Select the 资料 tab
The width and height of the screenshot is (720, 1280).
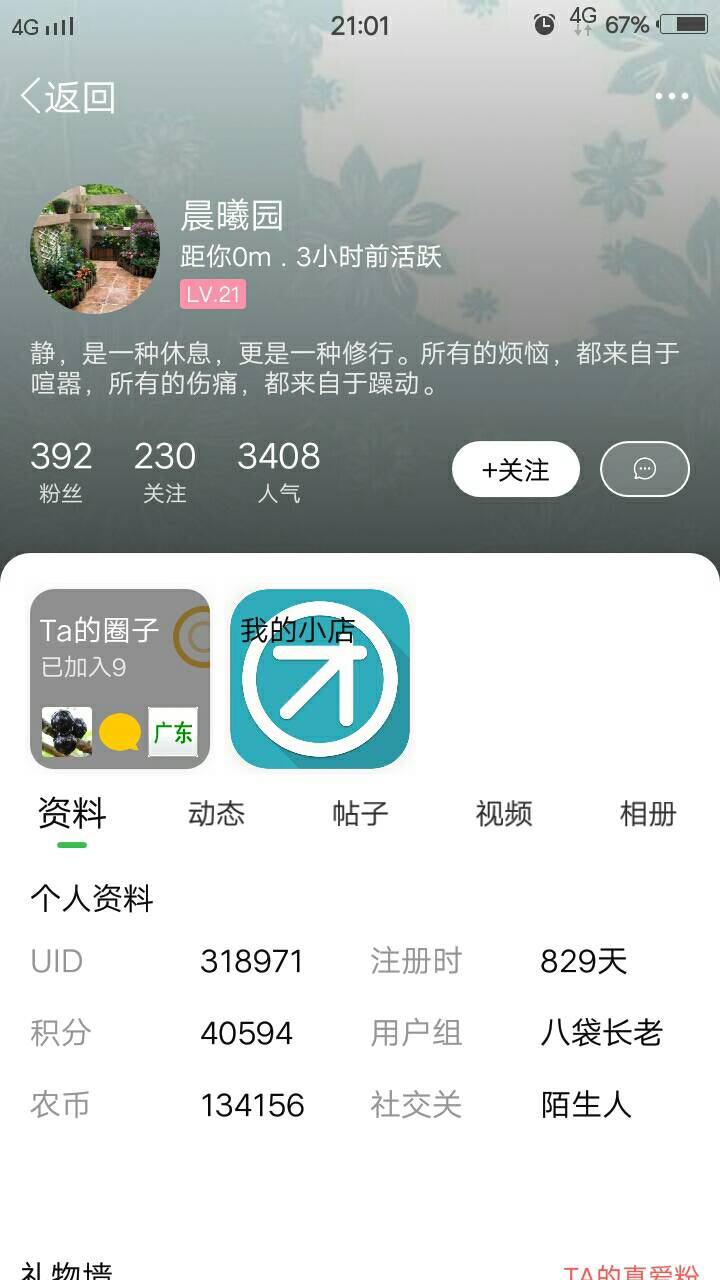tap(72, 814)
